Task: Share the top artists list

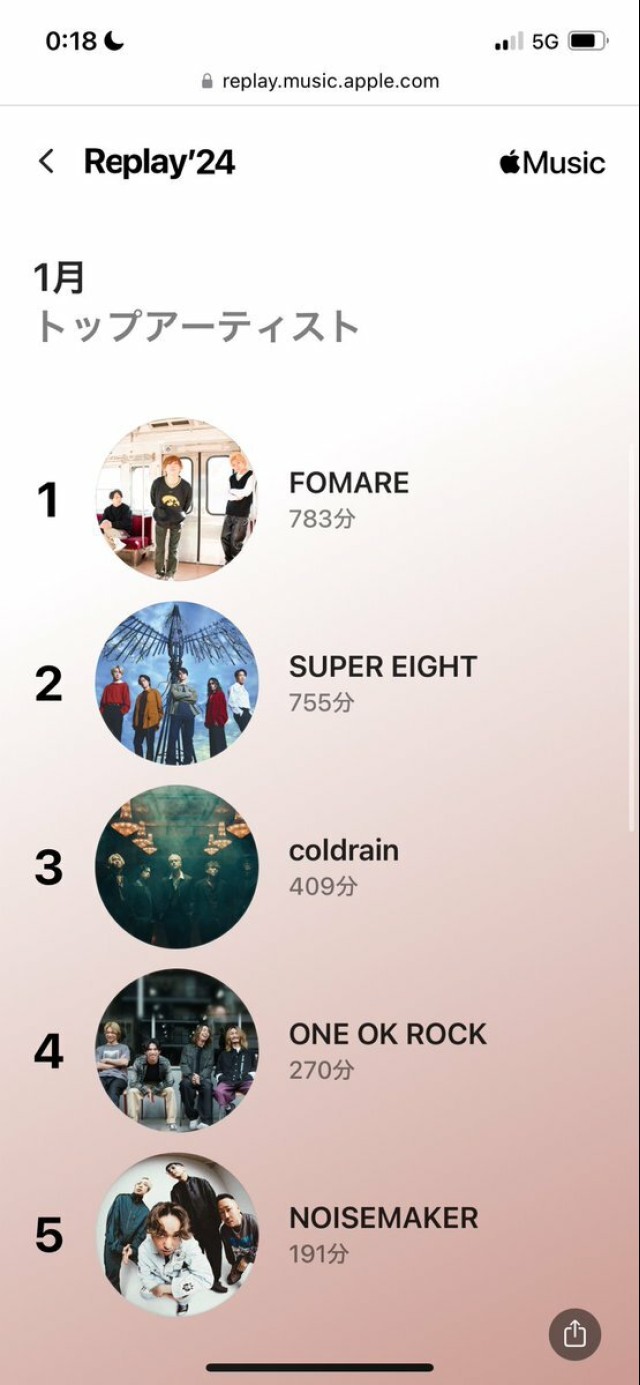Action: point(575,1334)
